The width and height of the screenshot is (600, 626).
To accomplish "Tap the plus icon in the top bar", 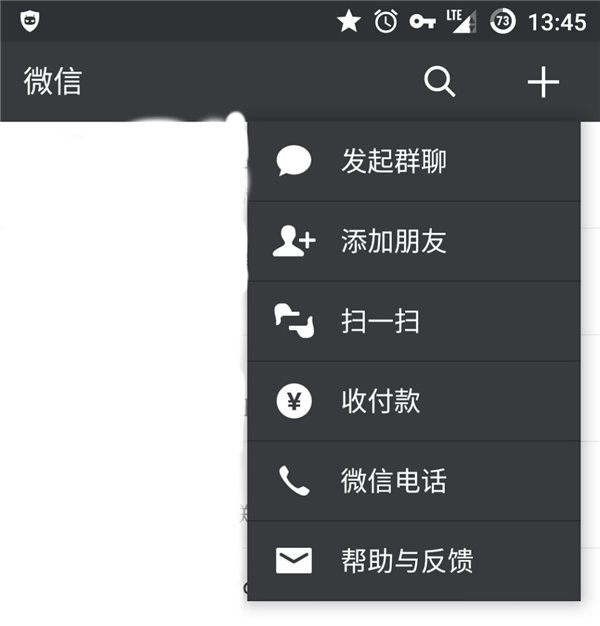I will click(543, 82).
